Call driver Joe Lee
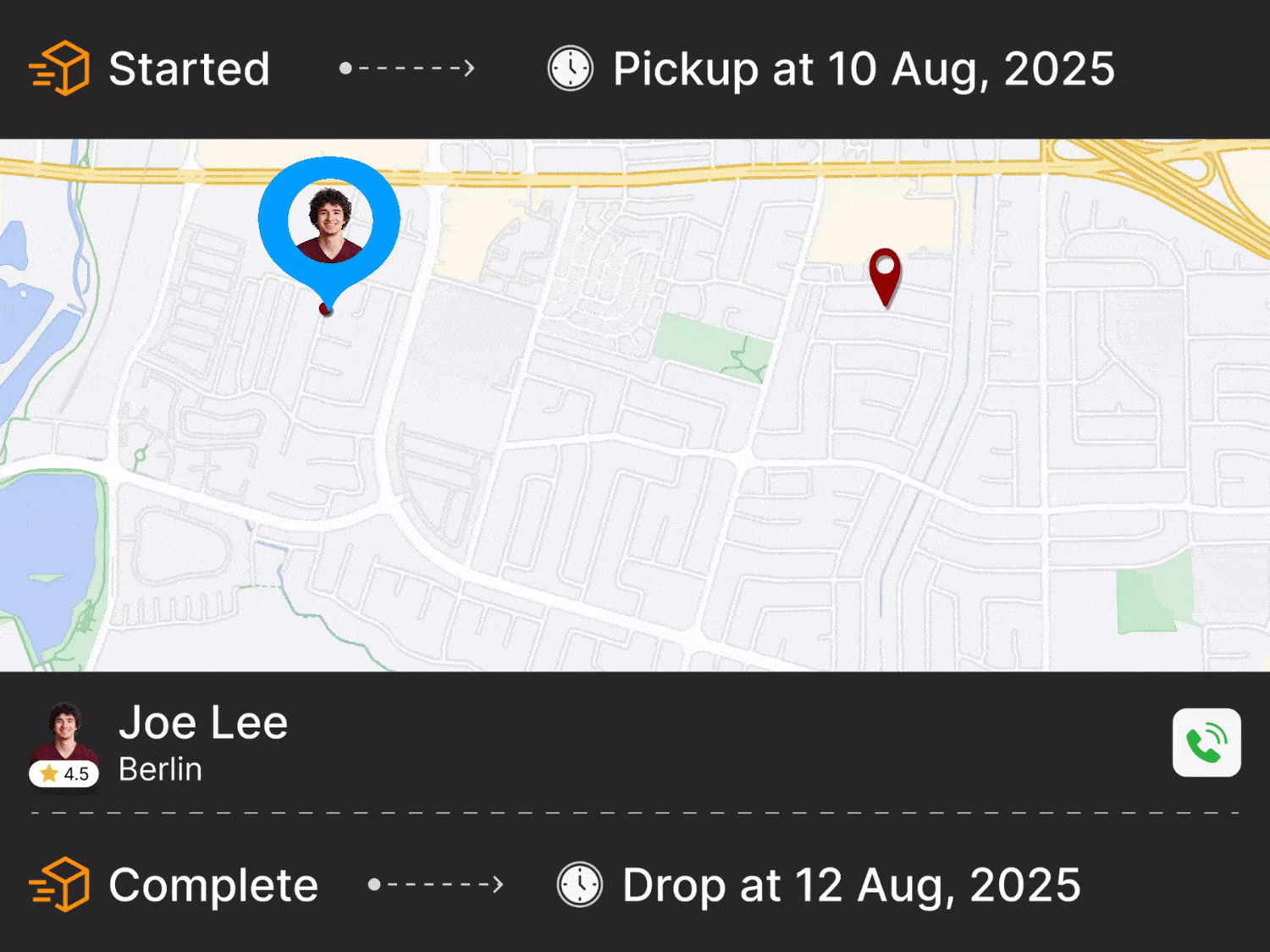This screenshot has width=1270, height=952. (x=1206, y=742)
